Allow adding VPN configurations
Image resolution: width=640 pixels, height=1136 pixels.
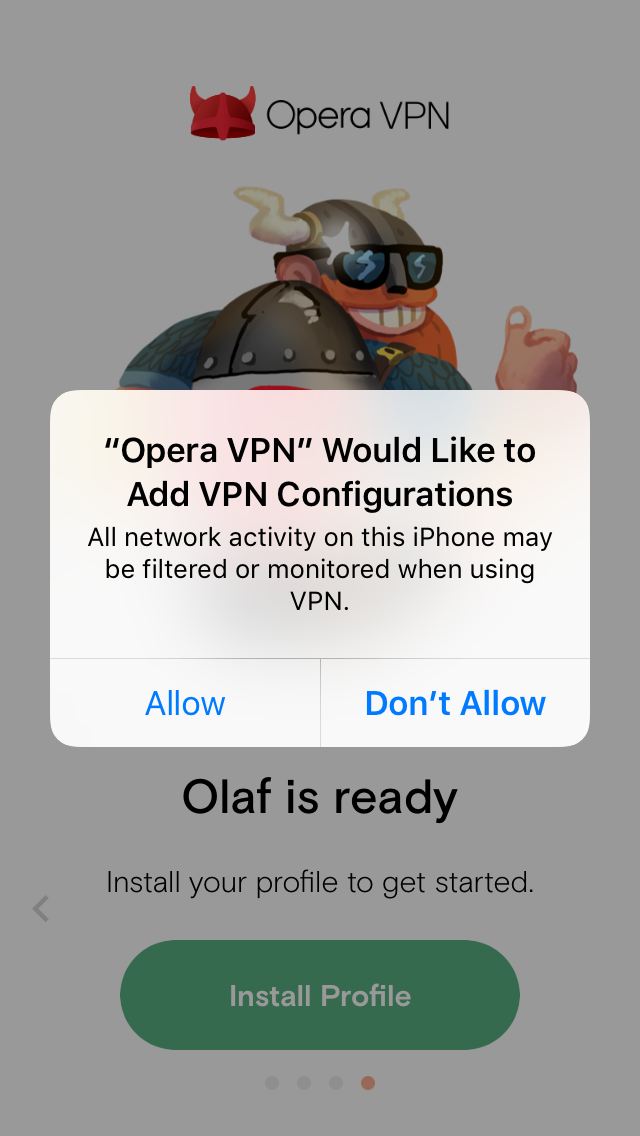[x=185, y=703]
